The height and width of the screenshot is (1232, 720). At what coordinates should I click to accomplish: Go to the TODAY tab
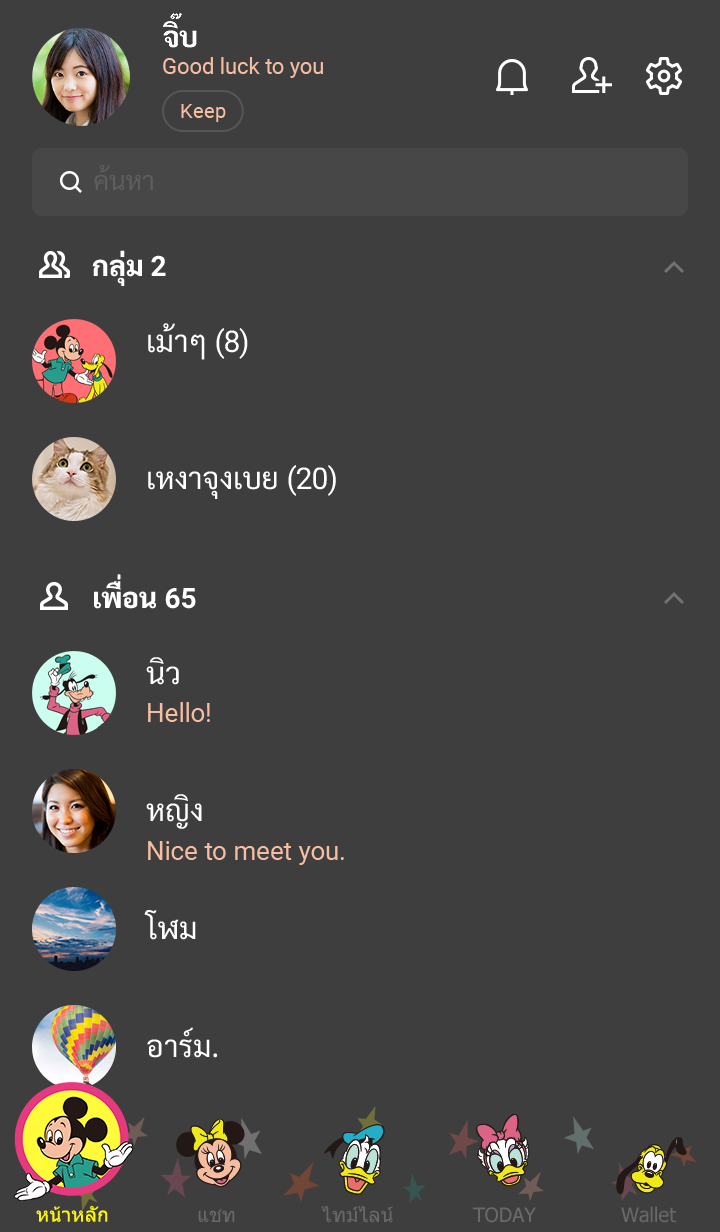click(503, 1170)
